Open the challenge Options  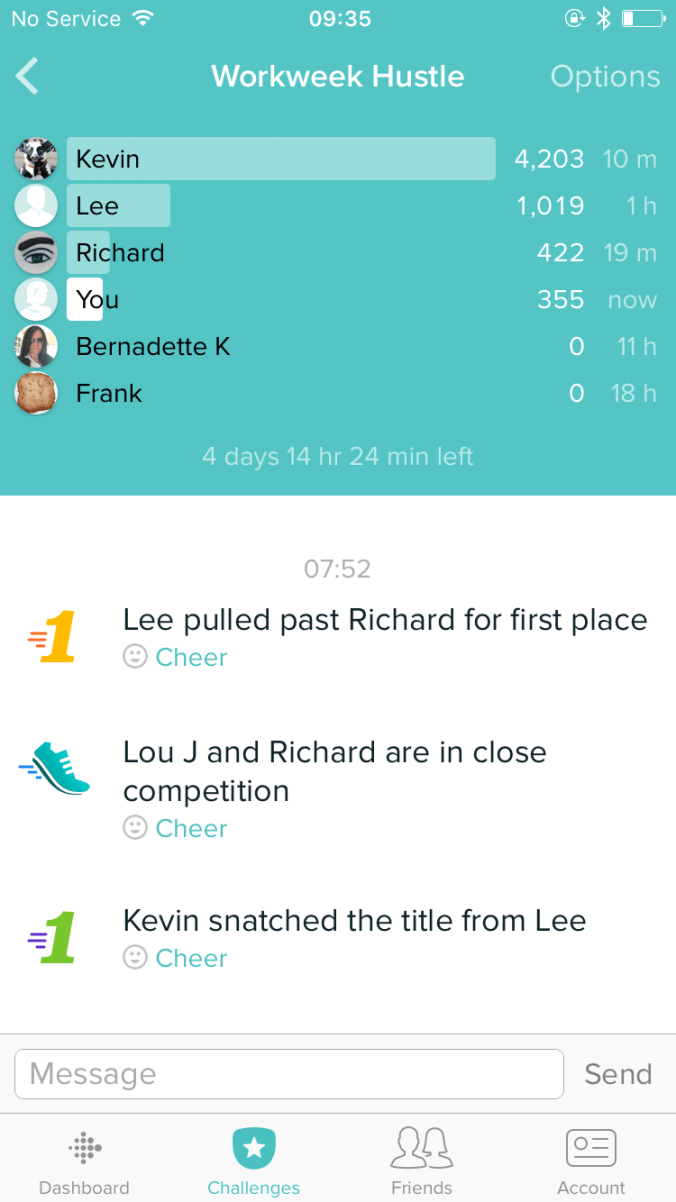tap(605, 77)
